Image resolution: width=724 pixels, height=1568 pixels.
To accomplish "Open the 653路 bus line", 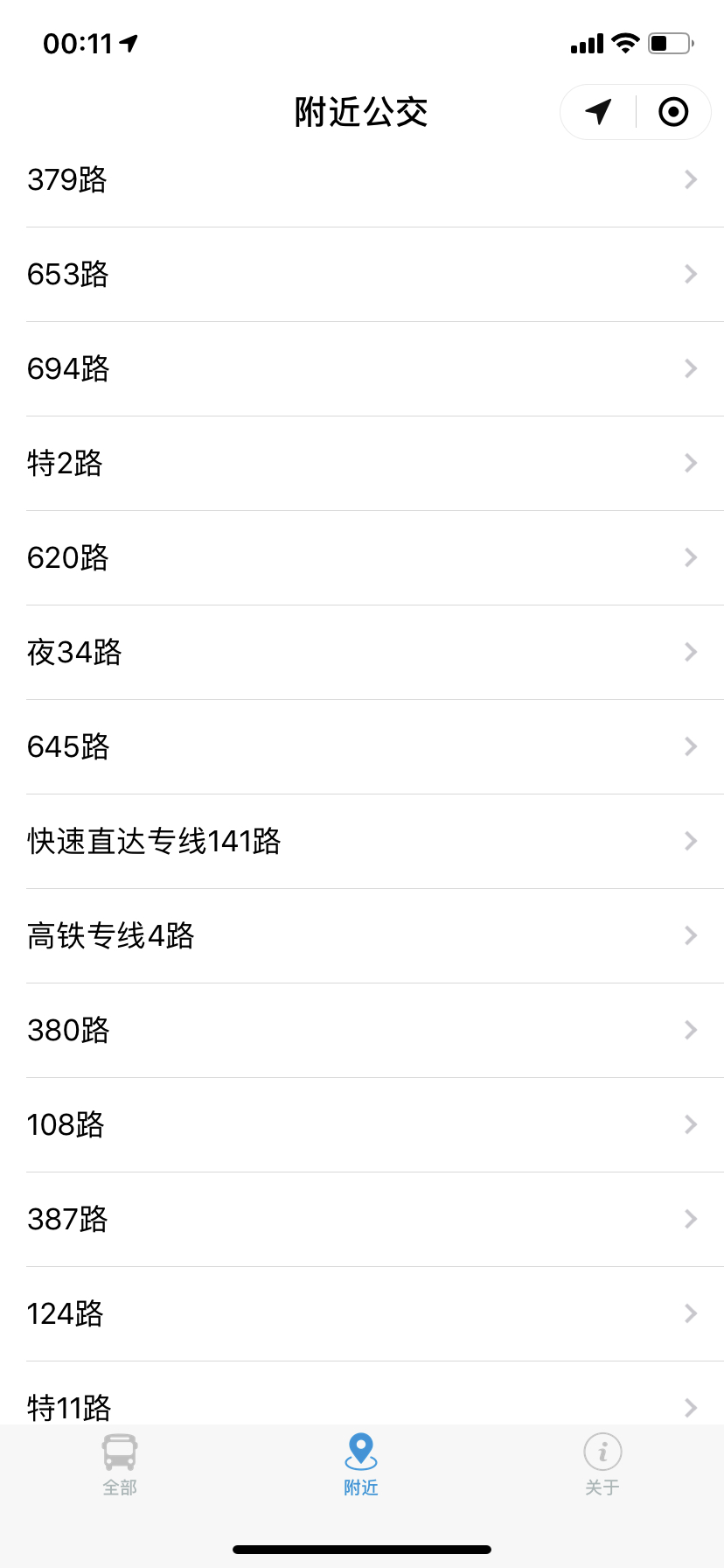I will point(362,275).
